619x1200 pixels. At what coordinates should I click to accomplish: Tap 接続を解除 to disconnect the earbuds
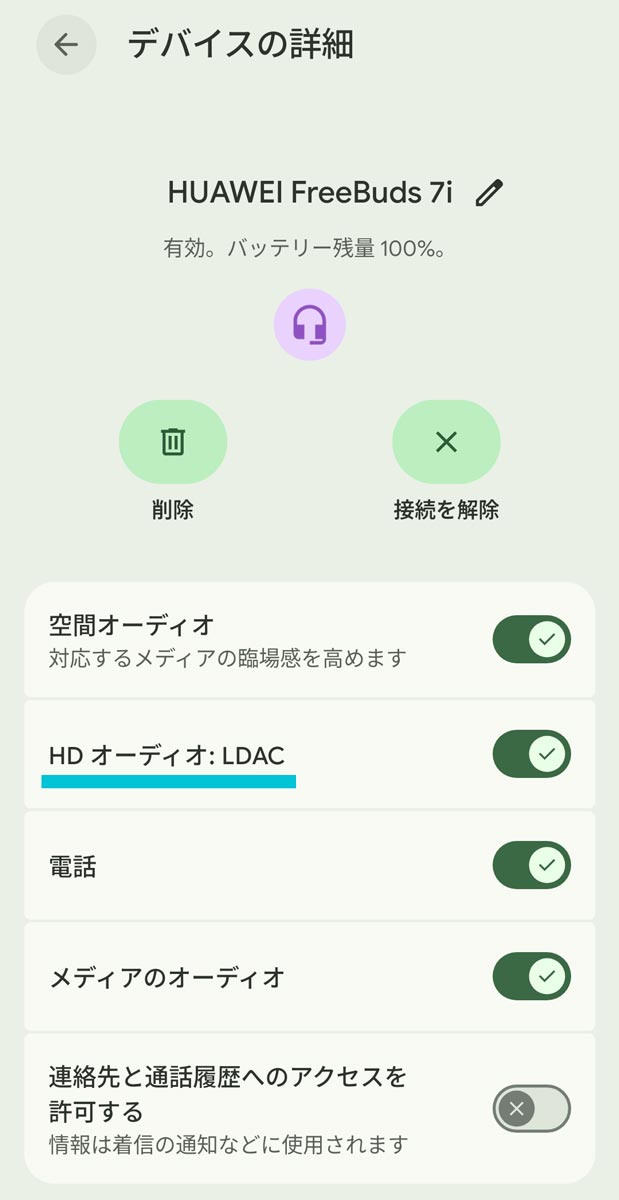click(x=446, y=442)
